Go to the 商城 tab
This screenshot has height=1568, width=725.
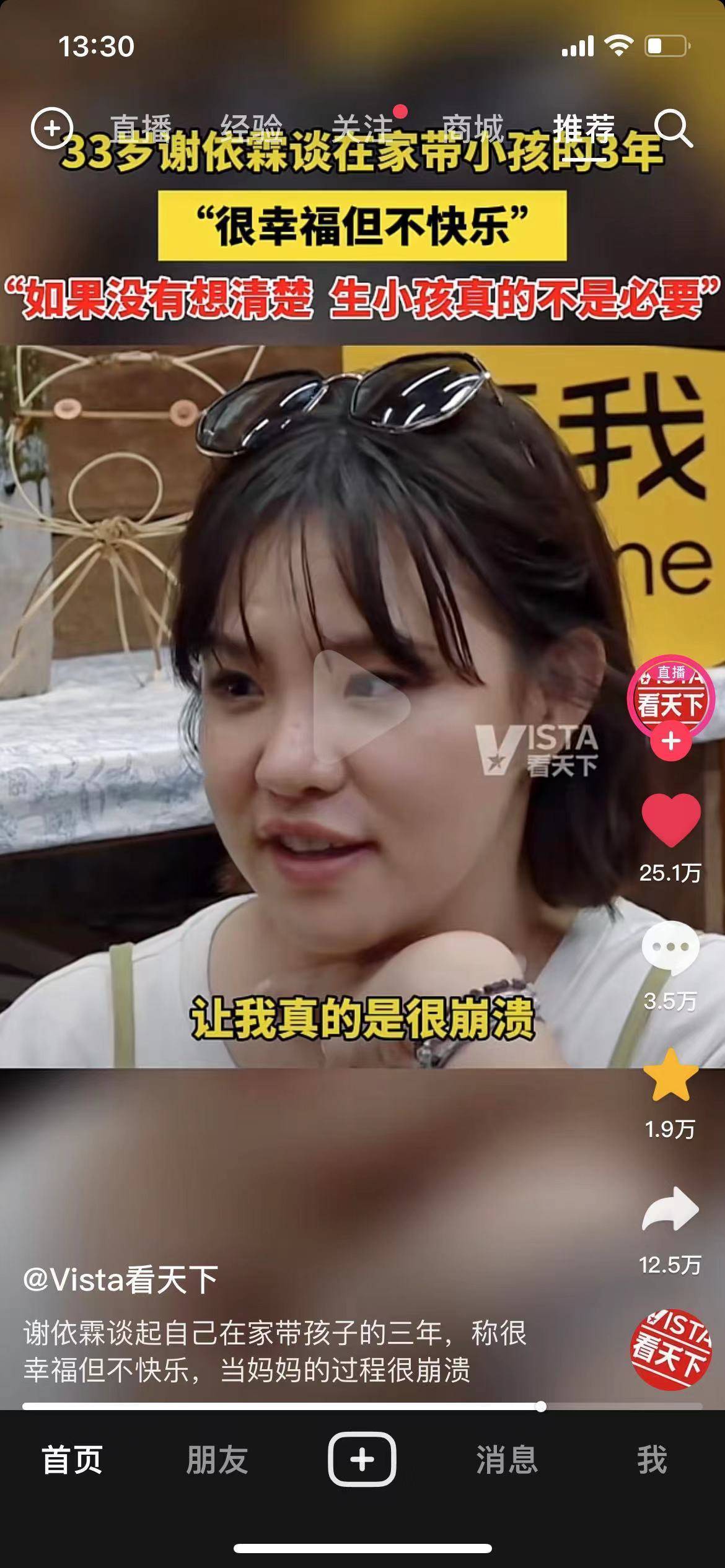(x=473, y=128)
